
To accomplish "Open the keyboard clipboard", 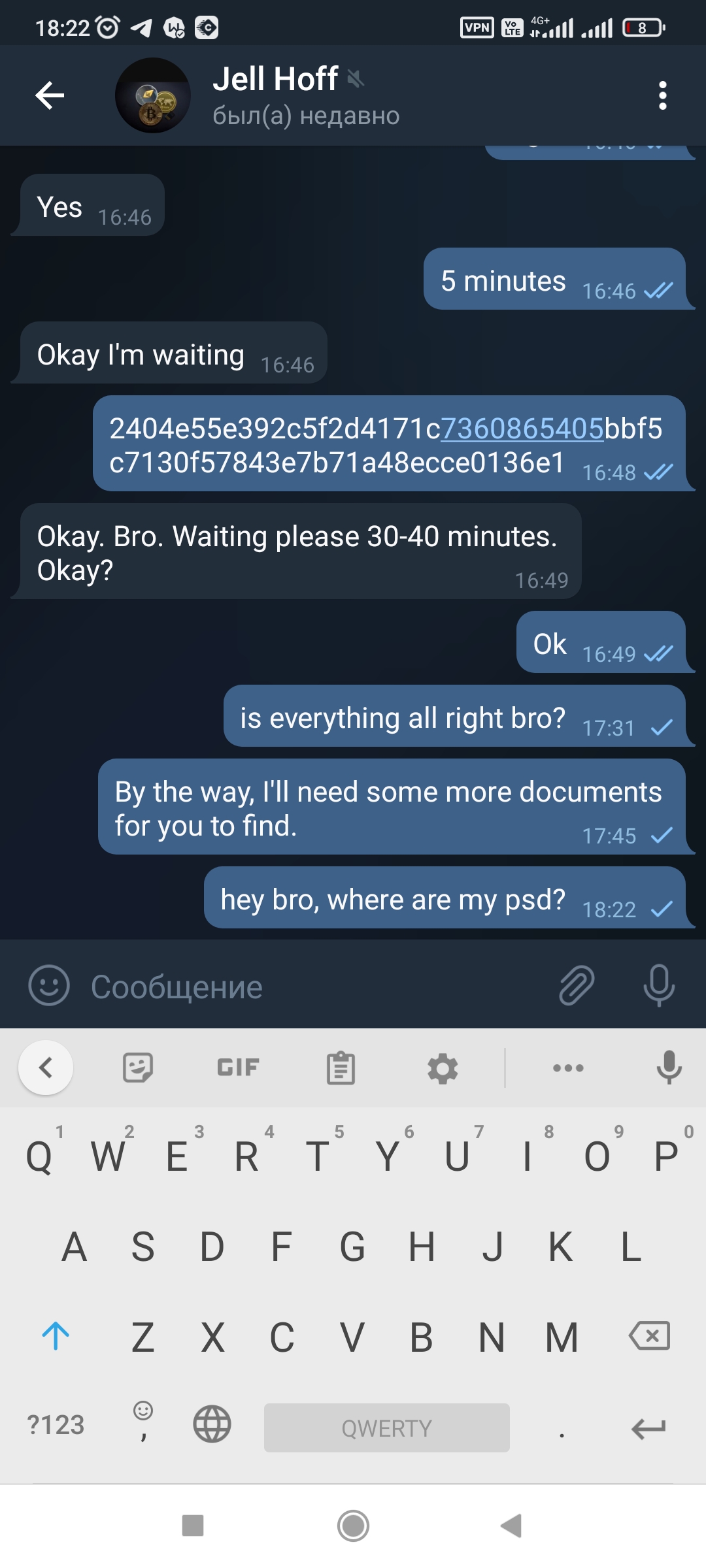I will (x=341, y=1068).
